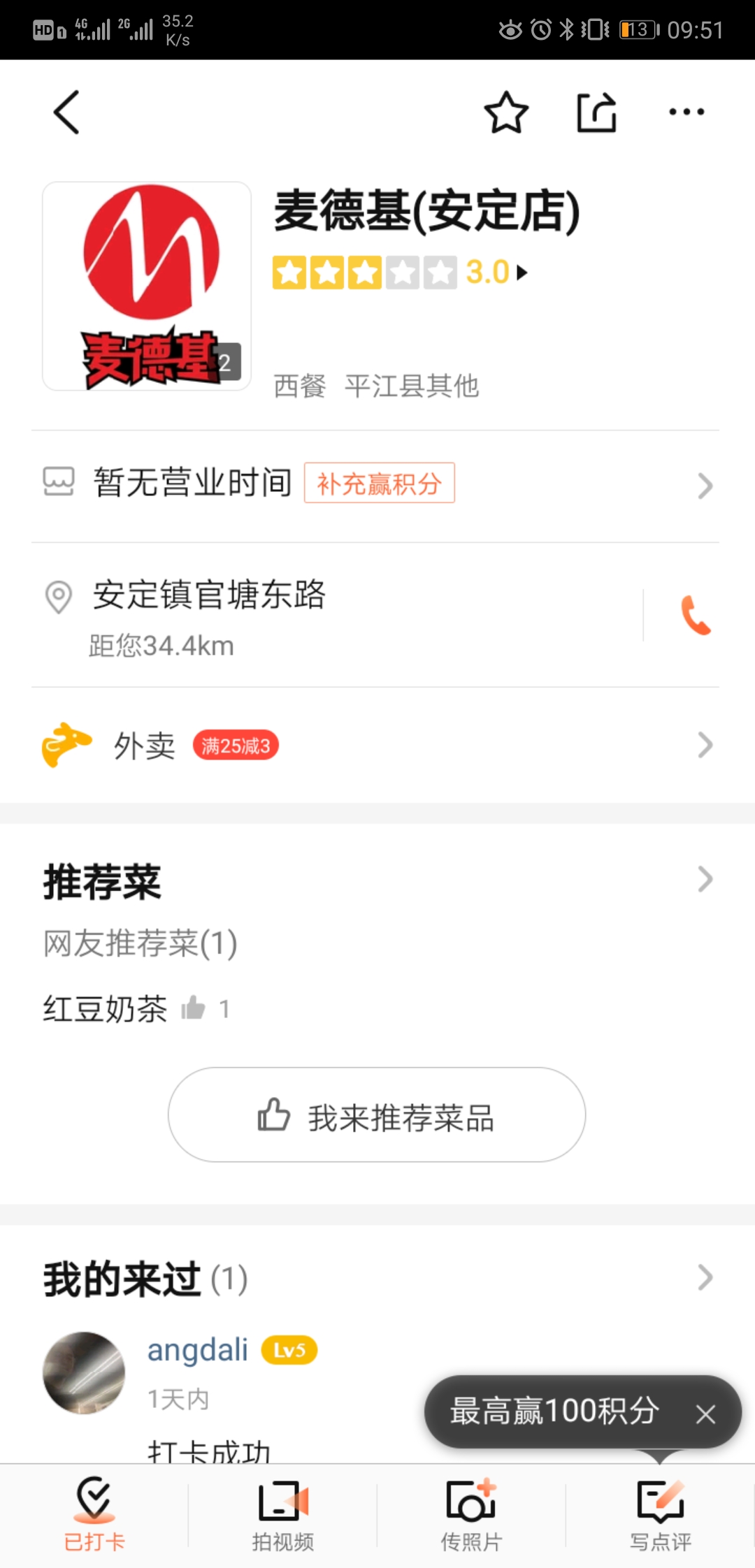Open angdali's user profile
This screenshot has height=1568, width=755.
[x=197, y=1350]
